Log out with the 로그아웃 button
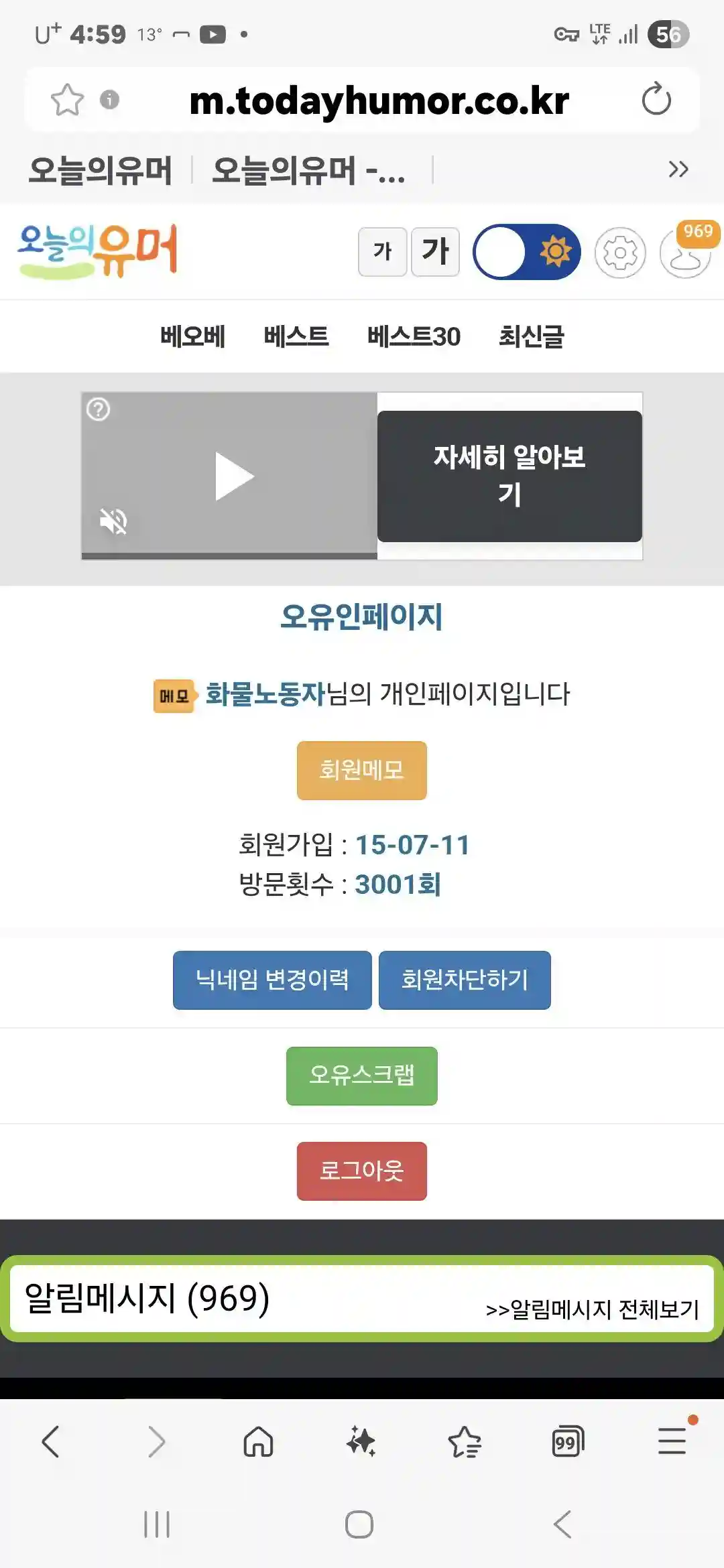Image resolution: width=724 pixels, height=1568 pixels. click(x=361, y=1171)
